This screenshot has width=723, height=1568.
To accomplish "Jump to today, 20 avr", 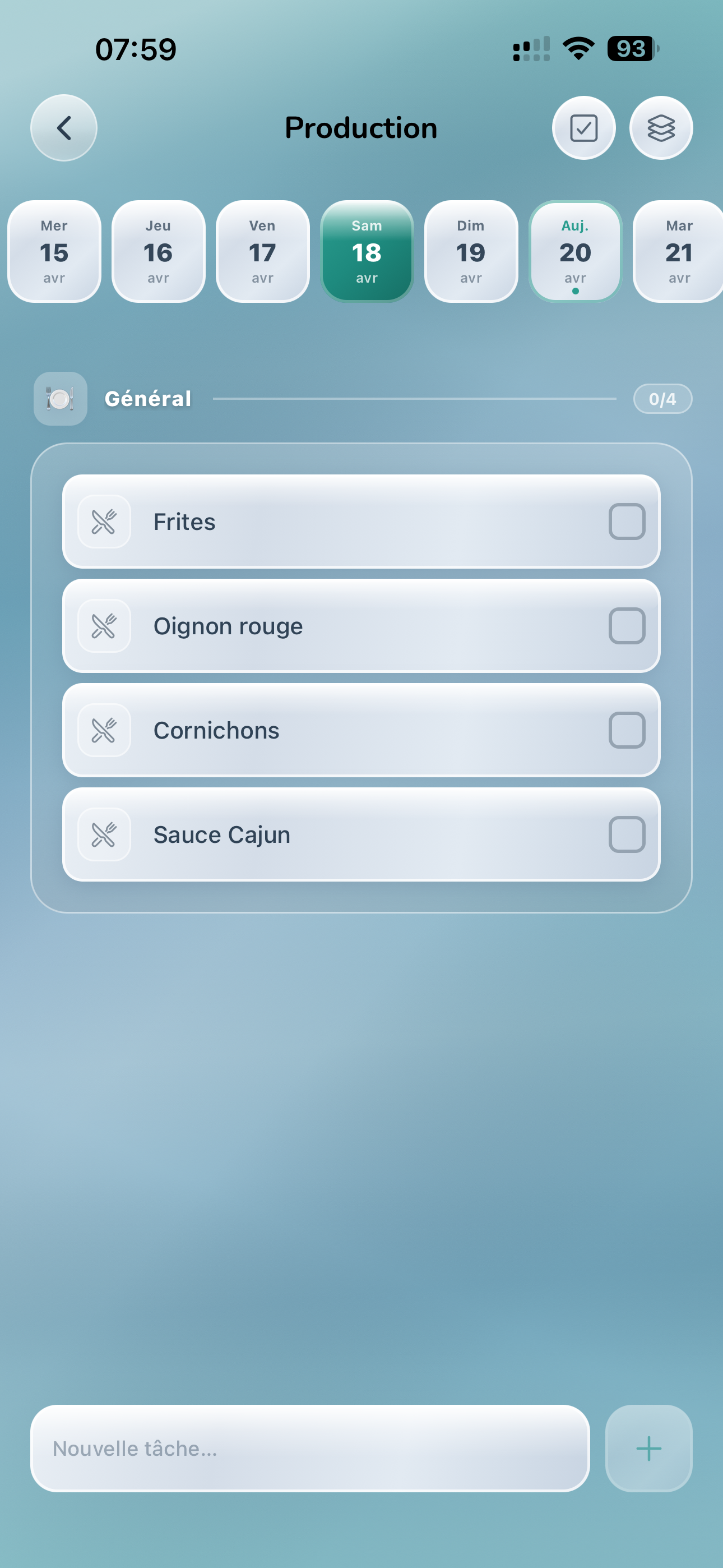I will [x=574, y=251].
